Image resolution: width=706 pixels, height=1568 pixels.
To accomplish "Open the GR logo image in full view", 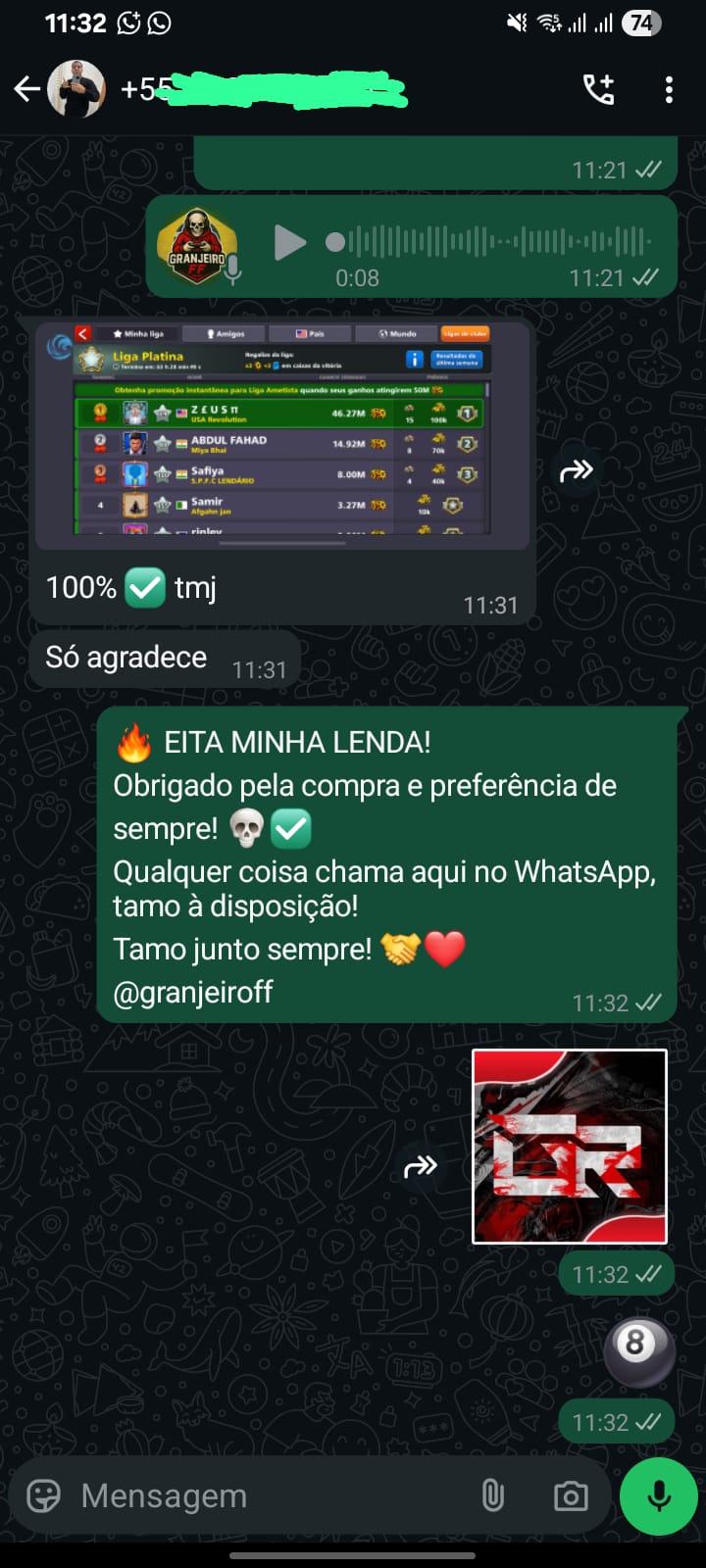I will pyautogui.click(x=569, y=1145).
